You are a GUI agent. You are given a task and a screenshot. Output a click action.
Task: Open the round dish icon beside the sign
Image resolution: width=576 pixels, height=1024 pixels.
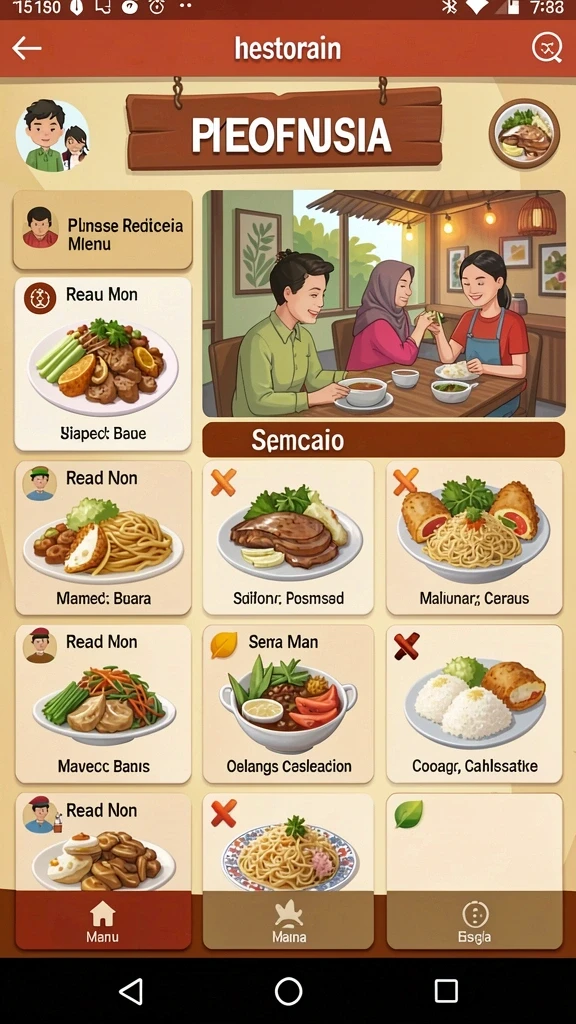click(x=524, y=134)
